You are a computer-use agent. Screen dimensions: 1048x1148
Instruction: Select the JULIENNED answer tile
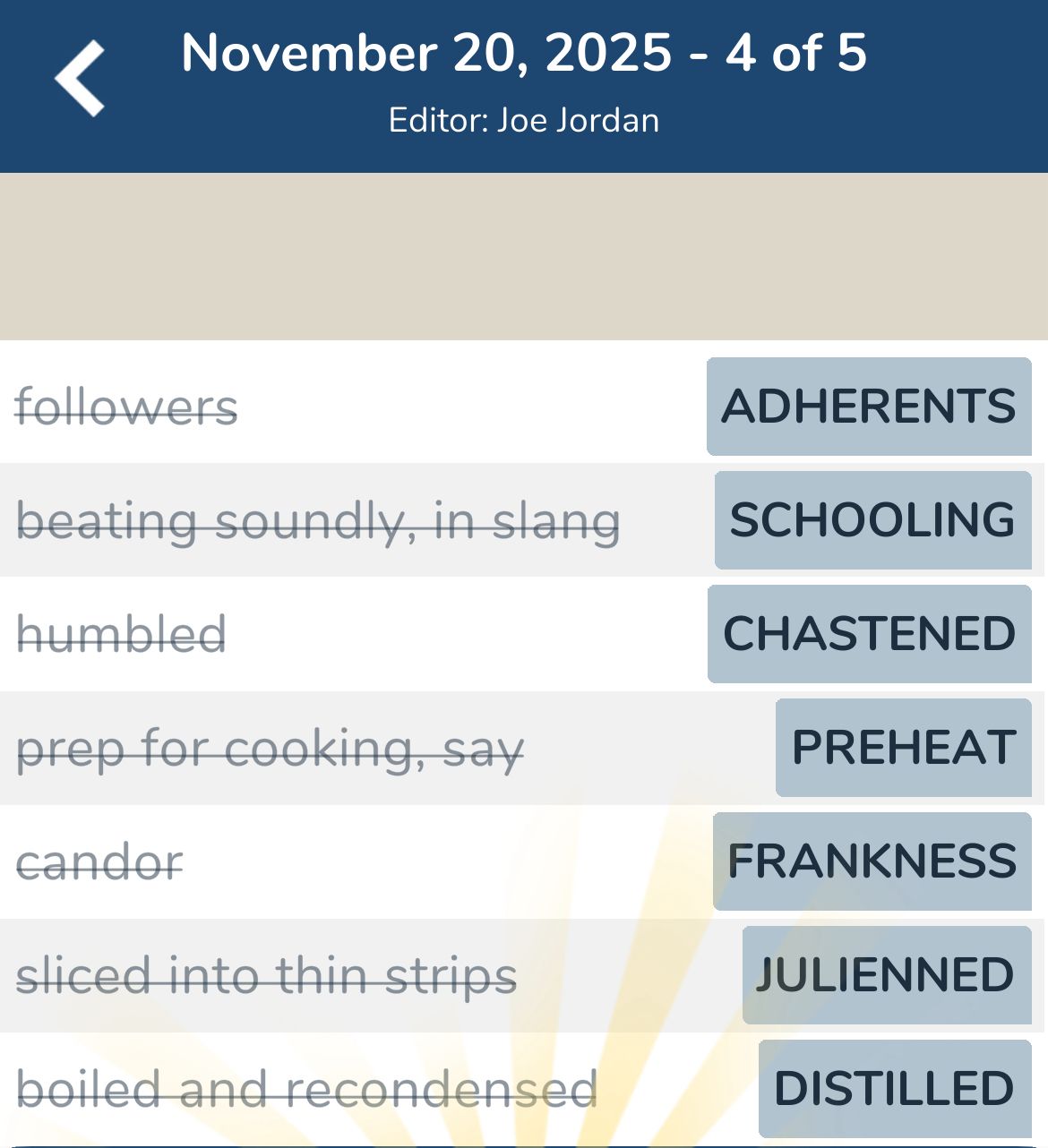887,974
